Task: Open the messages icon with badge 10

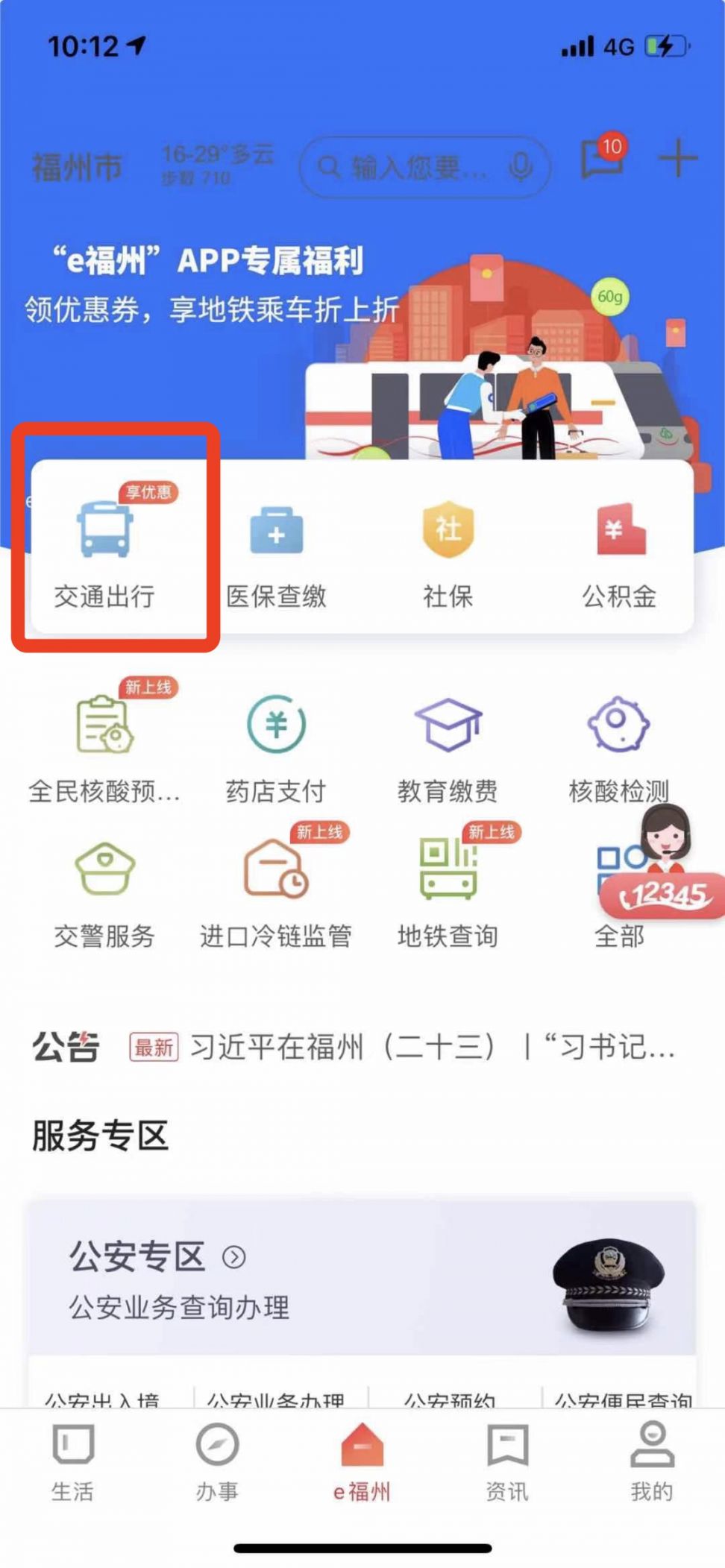Action: tap(603, 158)
